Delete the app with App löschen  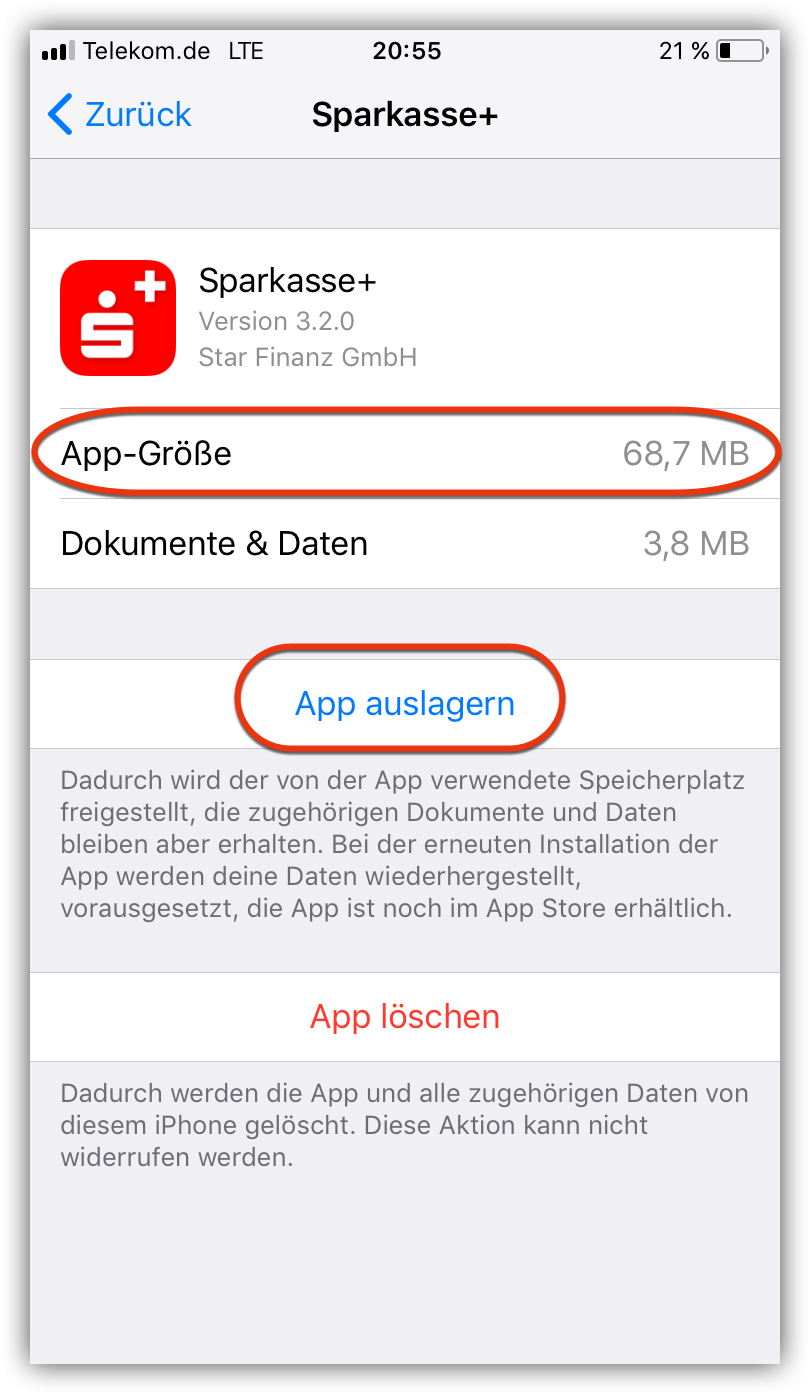(x=405, y=1017)
